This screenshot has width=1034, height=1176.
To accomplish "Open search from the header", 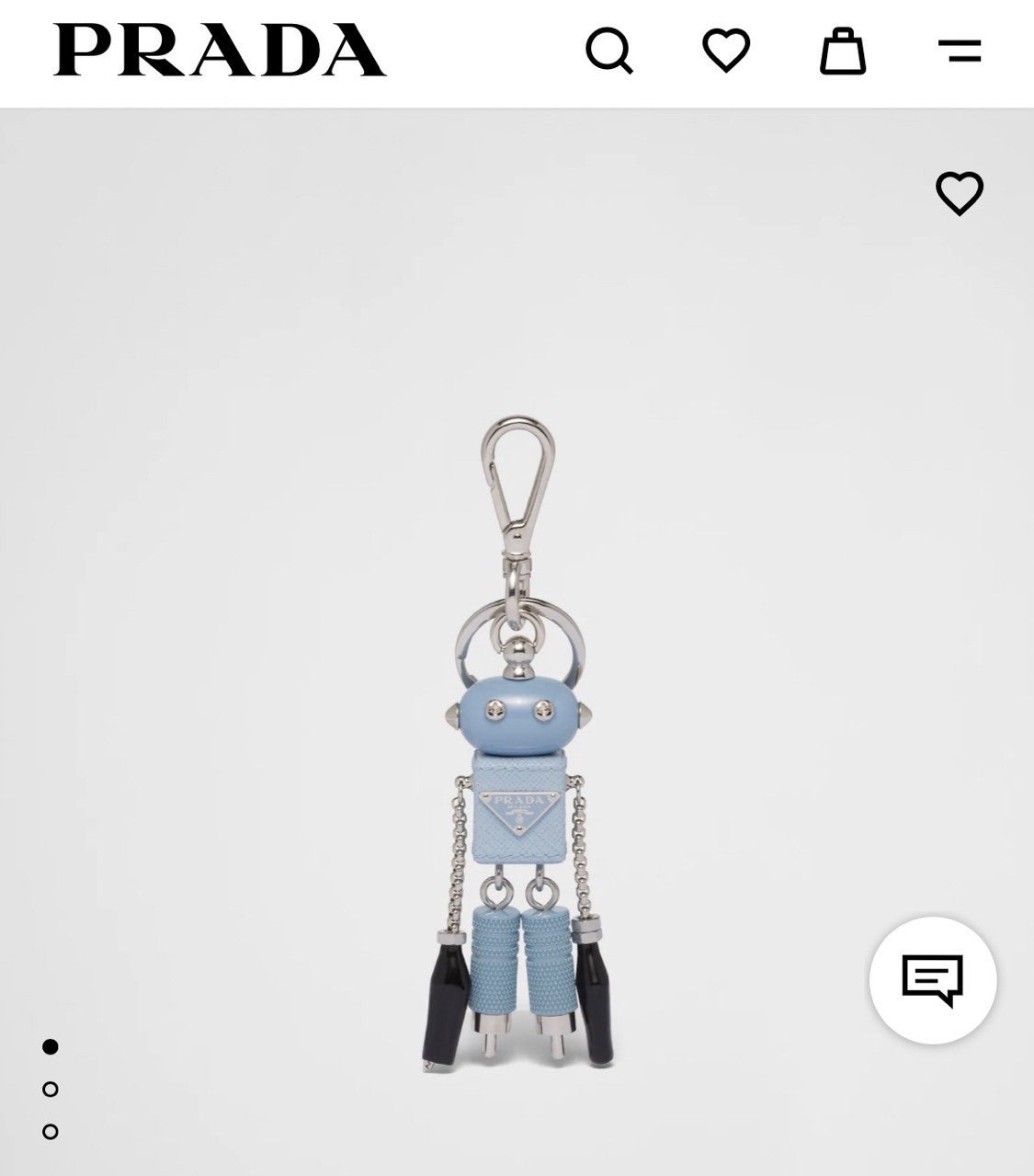I will point(608,51).
